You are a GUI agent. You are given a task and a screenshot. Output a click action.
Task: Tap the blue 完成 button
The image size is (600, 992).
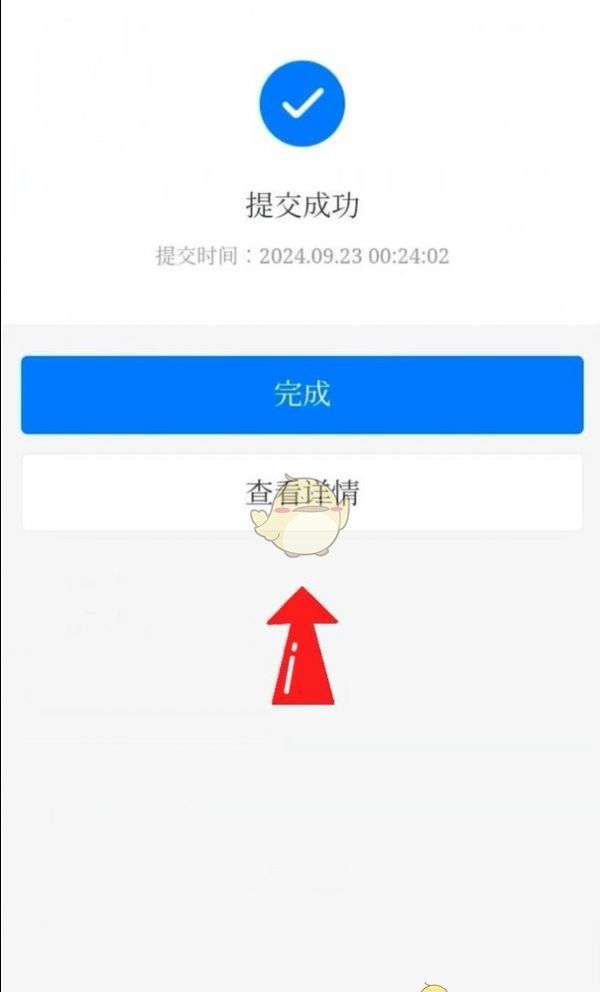coord(301,394)
